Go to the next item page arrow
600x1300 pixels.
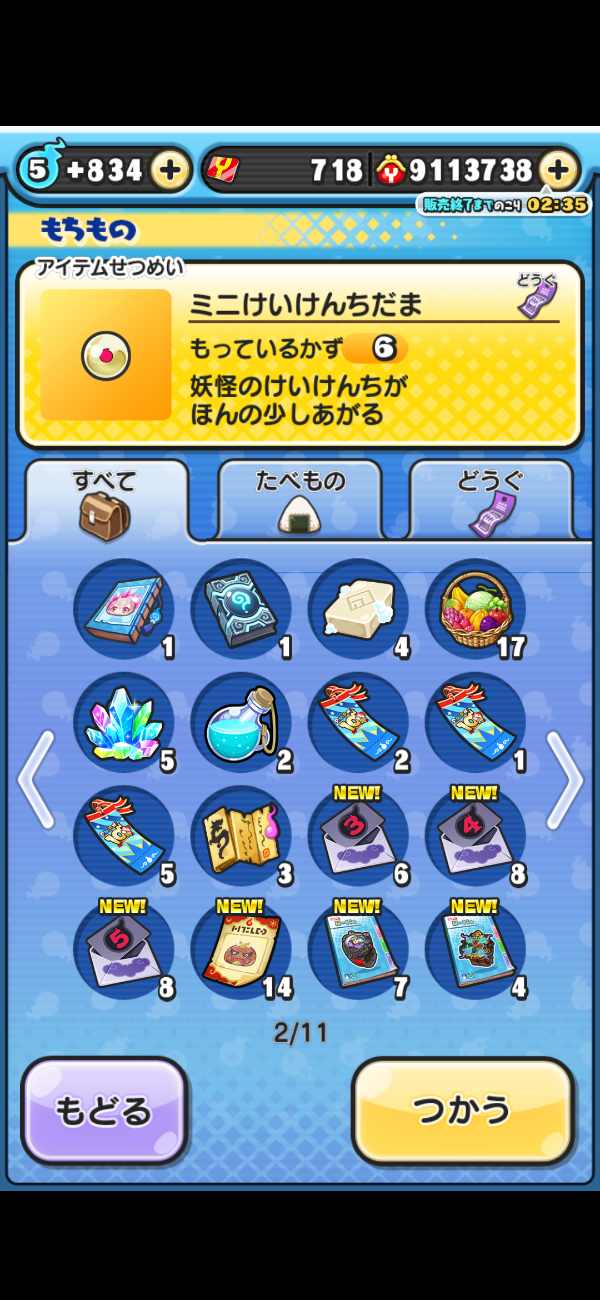click(x=564, y=780)
